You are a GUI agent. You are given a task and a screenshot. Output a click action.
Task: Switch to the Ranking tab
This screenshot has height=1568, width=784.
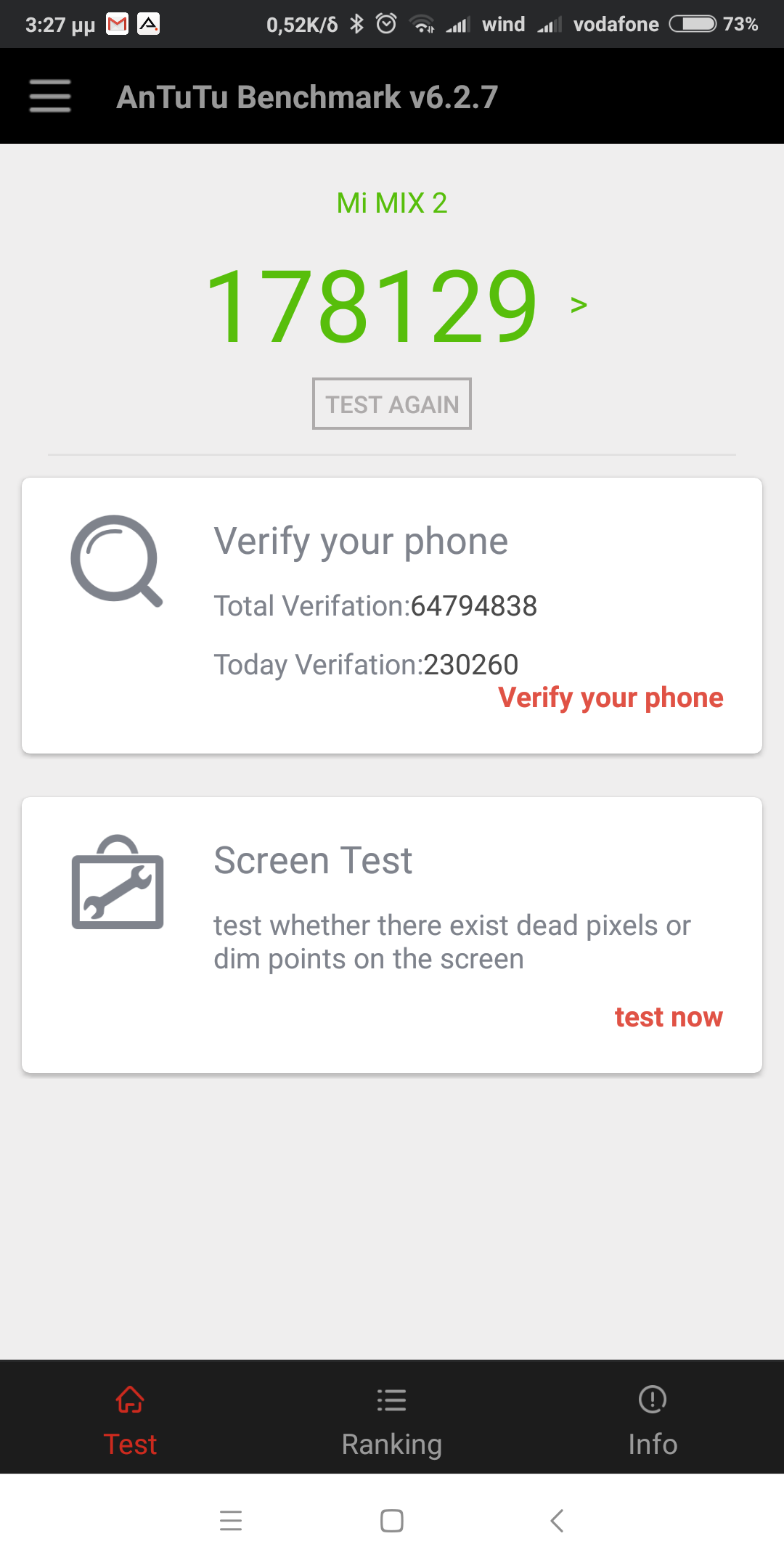[x=392, y=1421]
